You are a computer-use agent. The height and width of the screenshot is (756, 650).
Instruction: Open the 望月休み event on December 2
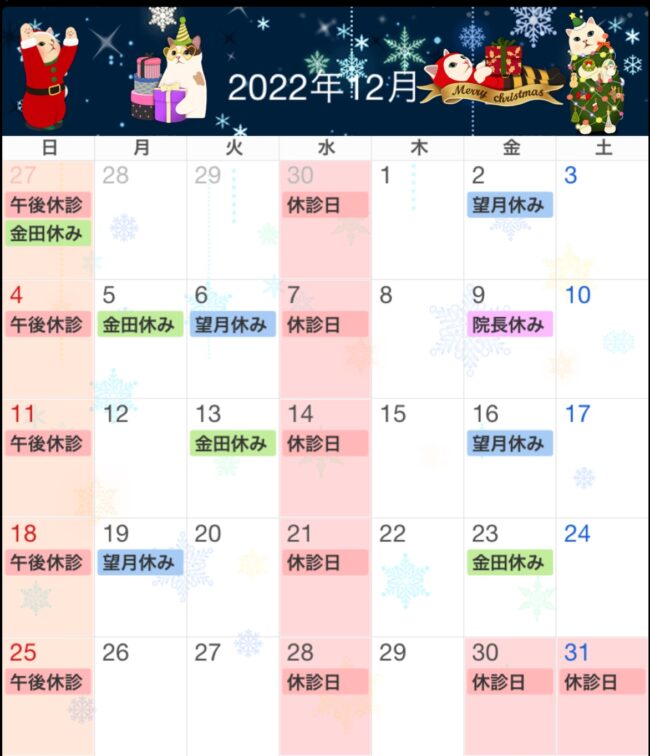coord(510,205)
